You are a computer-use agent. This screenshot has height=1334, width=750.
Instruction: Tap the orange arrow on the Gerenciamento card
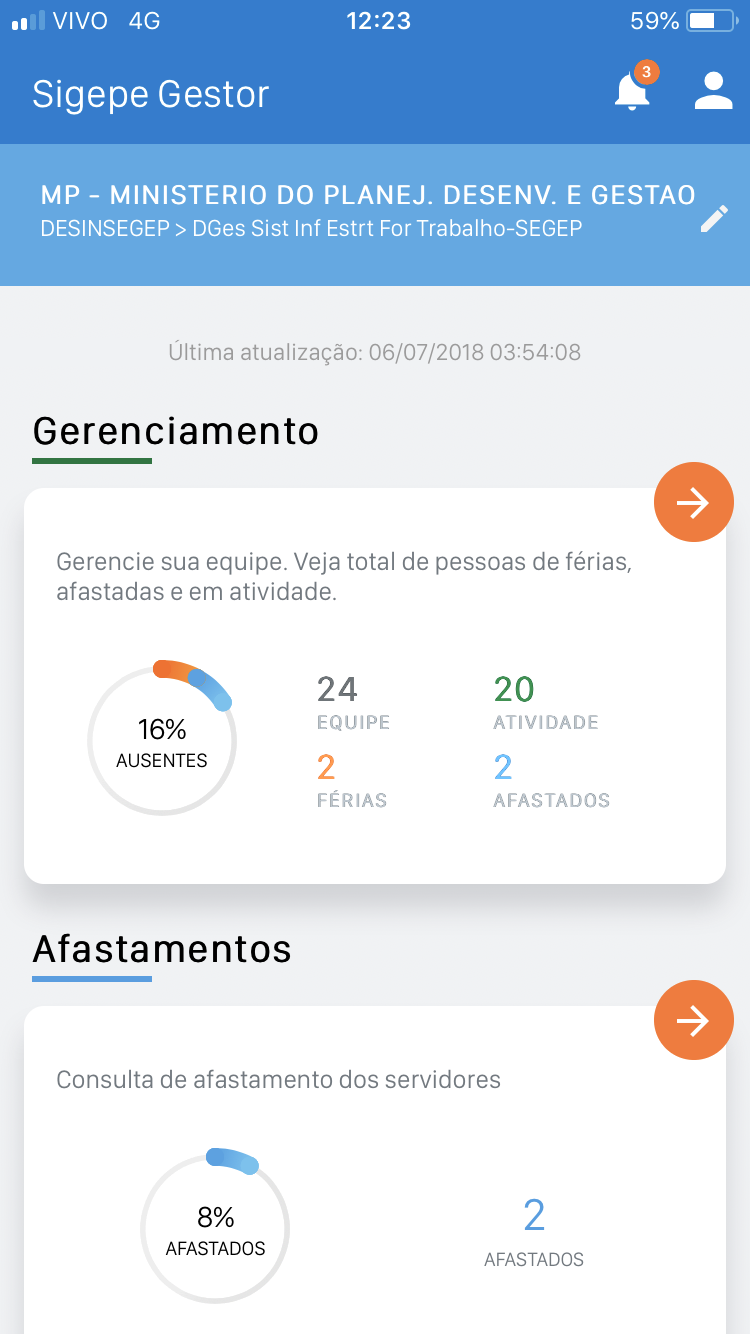tap(693, 502)
